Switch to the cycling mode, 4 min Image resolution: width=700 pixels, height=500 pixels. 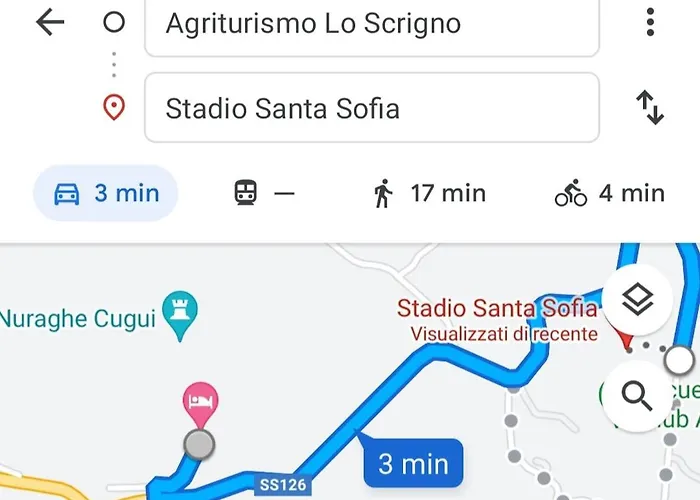609,193
